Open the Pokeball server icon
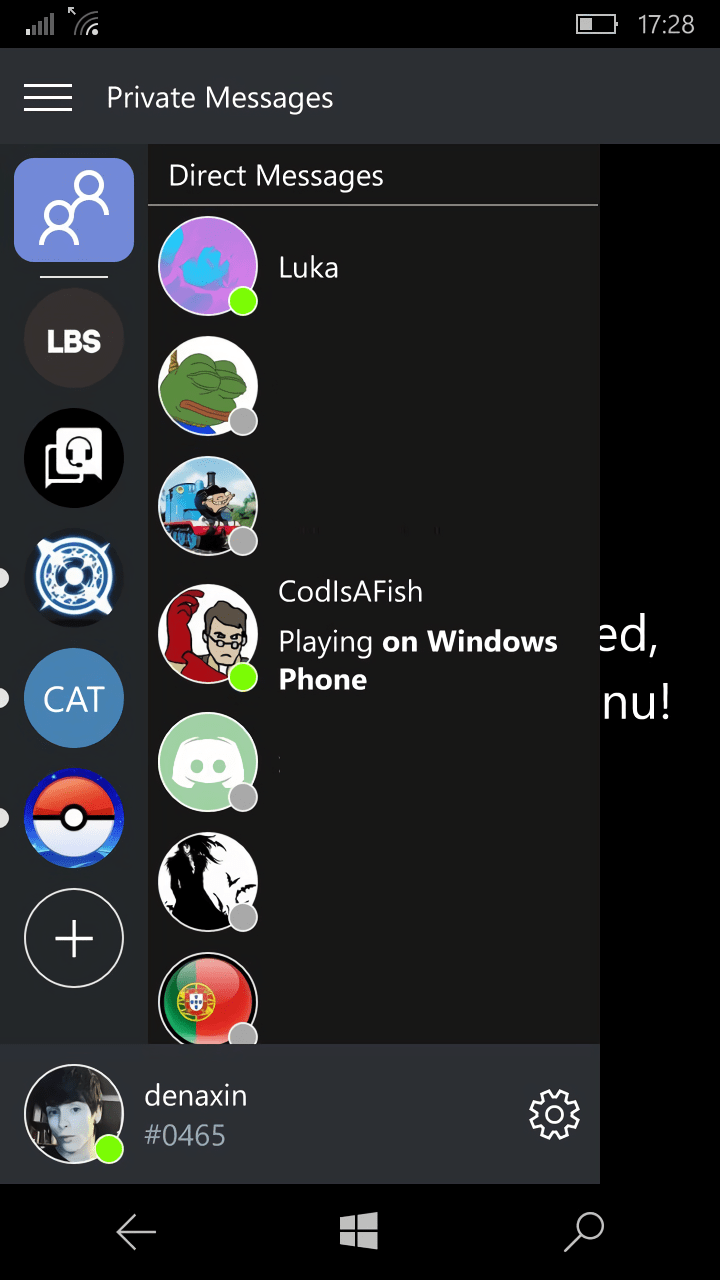 74,818
